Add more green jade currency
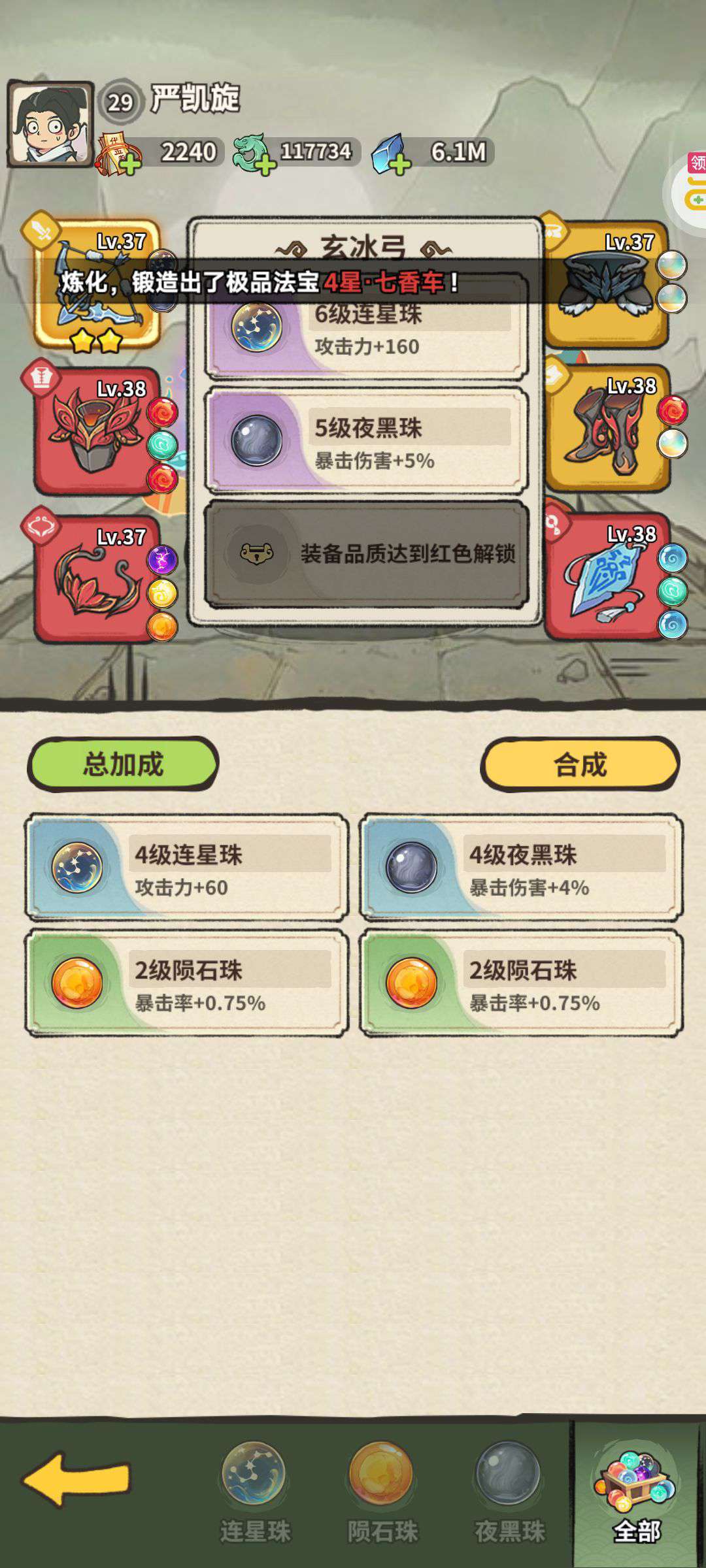Image resolution: width=706 pixels, height=1568 pixels. pos(265,165)
